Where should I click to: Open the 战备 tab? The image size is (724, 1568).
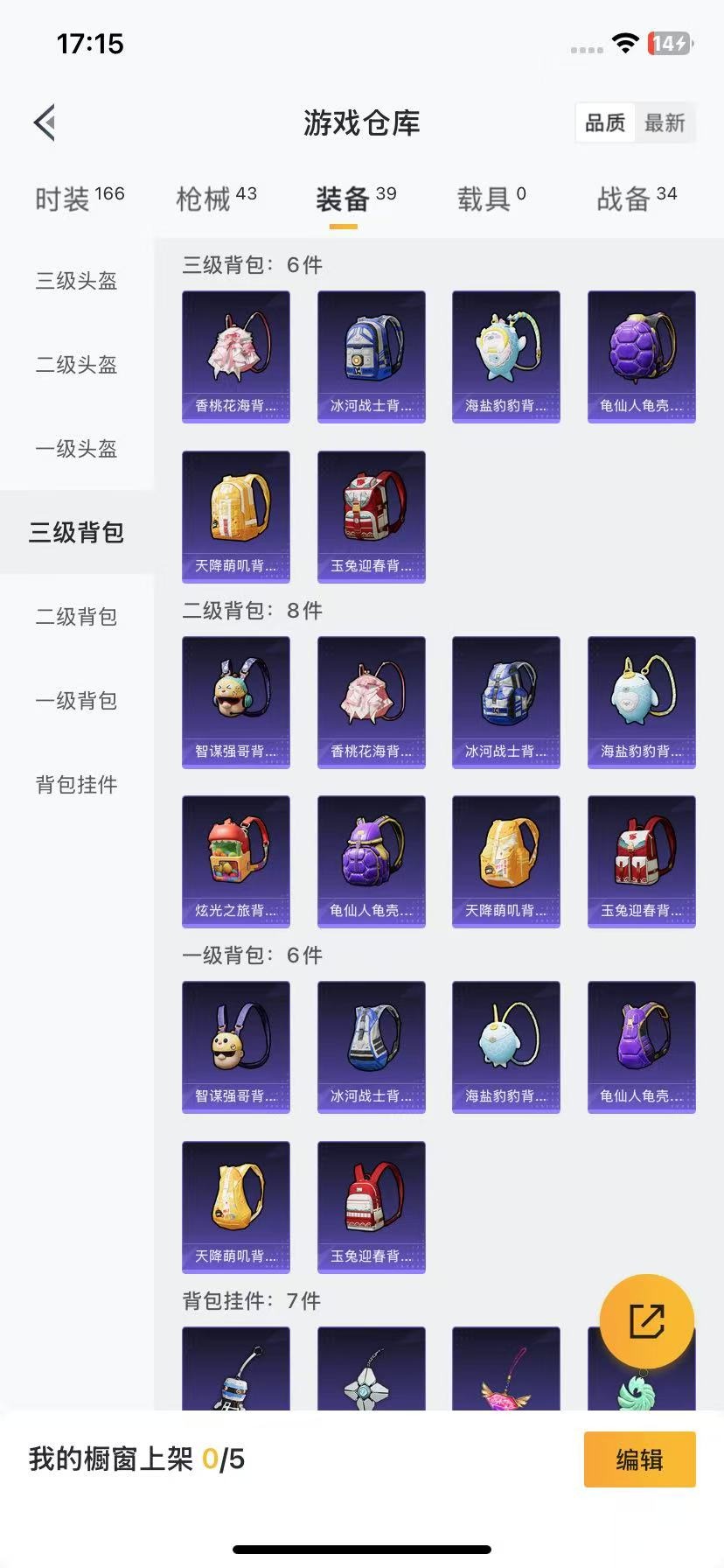637,199
